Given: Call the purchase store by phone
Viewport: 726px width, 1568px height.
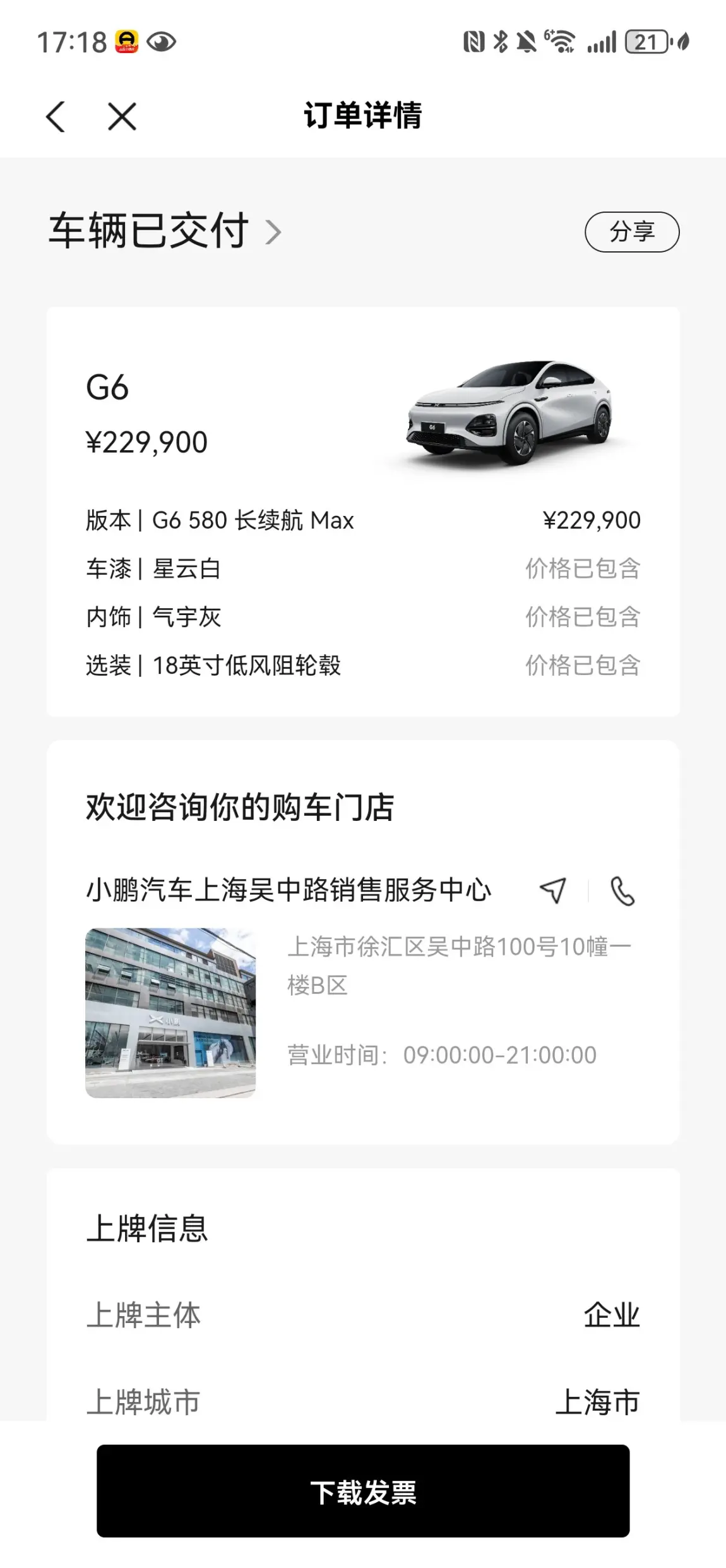Looking at the screenshot, I should coord(622,891).
